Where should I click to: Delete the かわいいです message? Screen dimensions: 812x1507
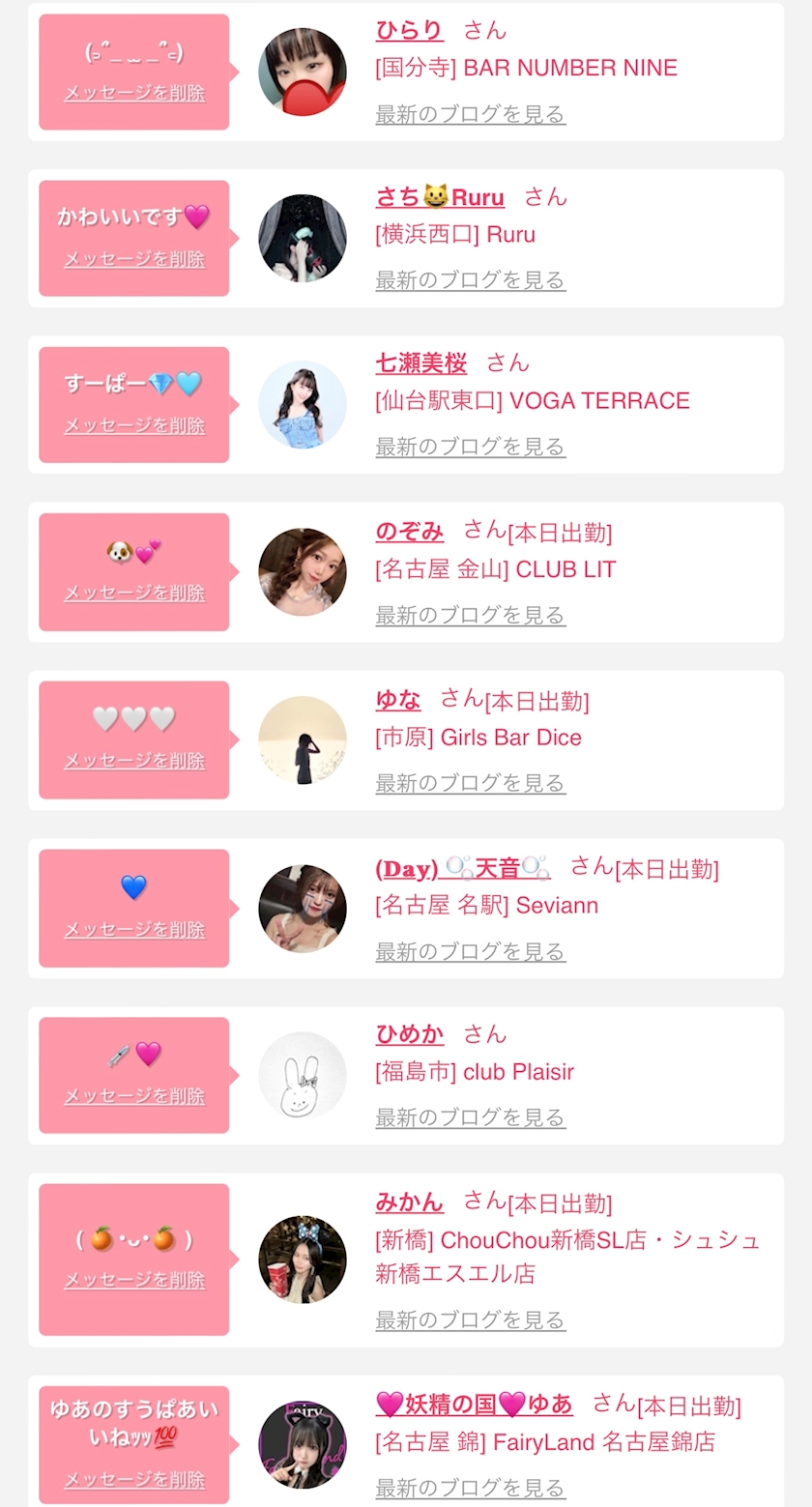click(x=134, y=260)
